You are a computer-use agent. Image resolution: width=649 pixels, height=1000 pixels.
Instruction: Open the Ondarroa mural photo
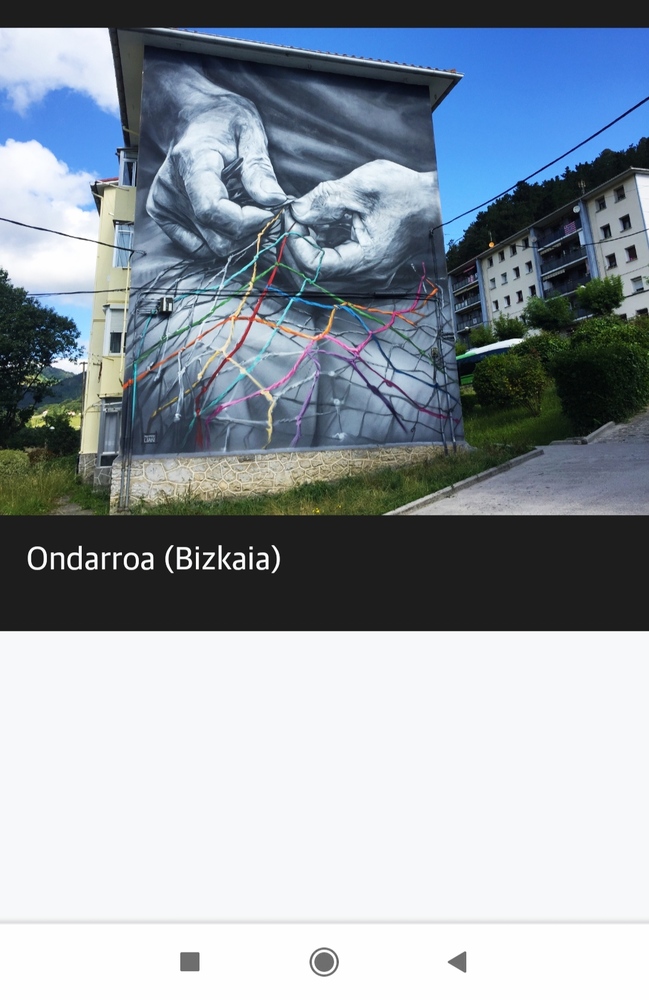tap(324, 271)
